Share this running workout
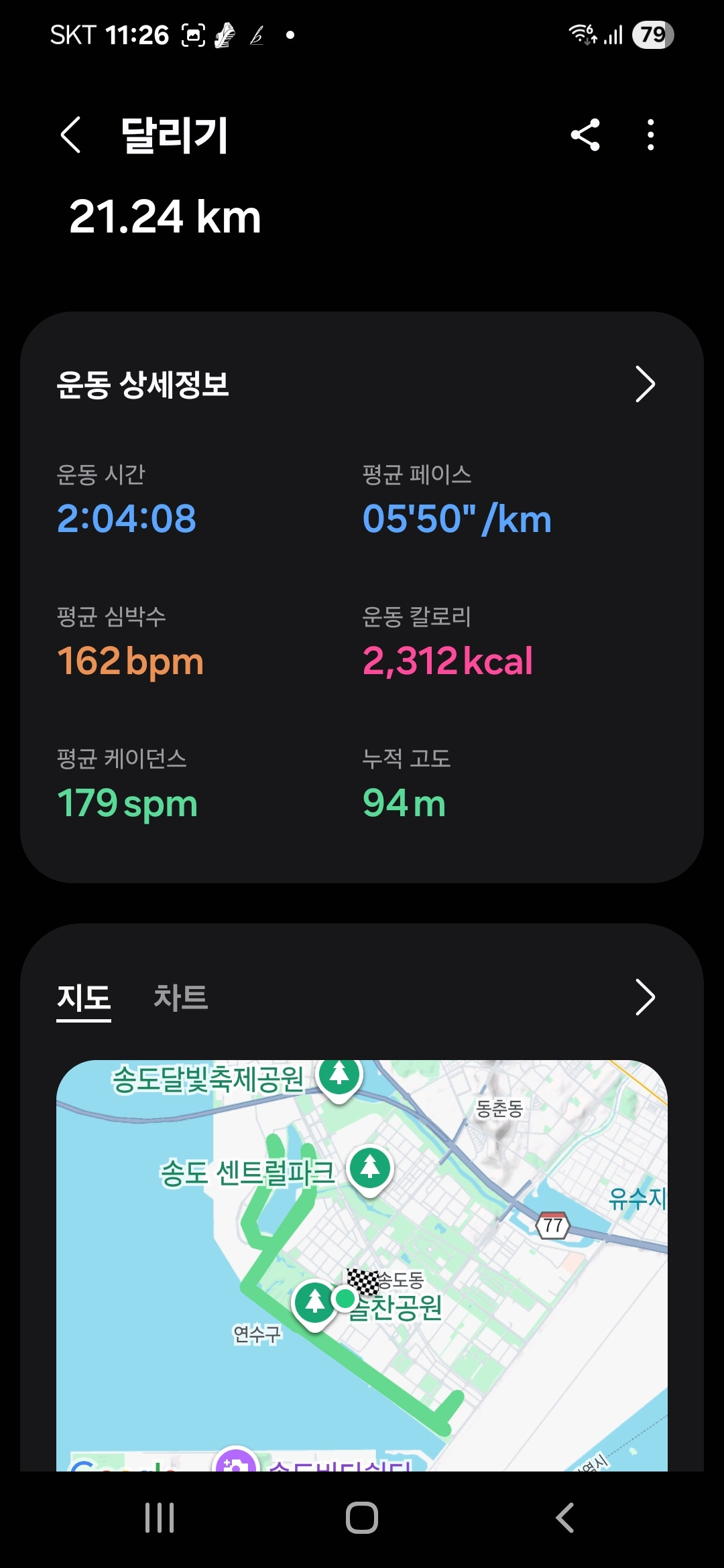The image size is (724, 1568). (585, 135)
